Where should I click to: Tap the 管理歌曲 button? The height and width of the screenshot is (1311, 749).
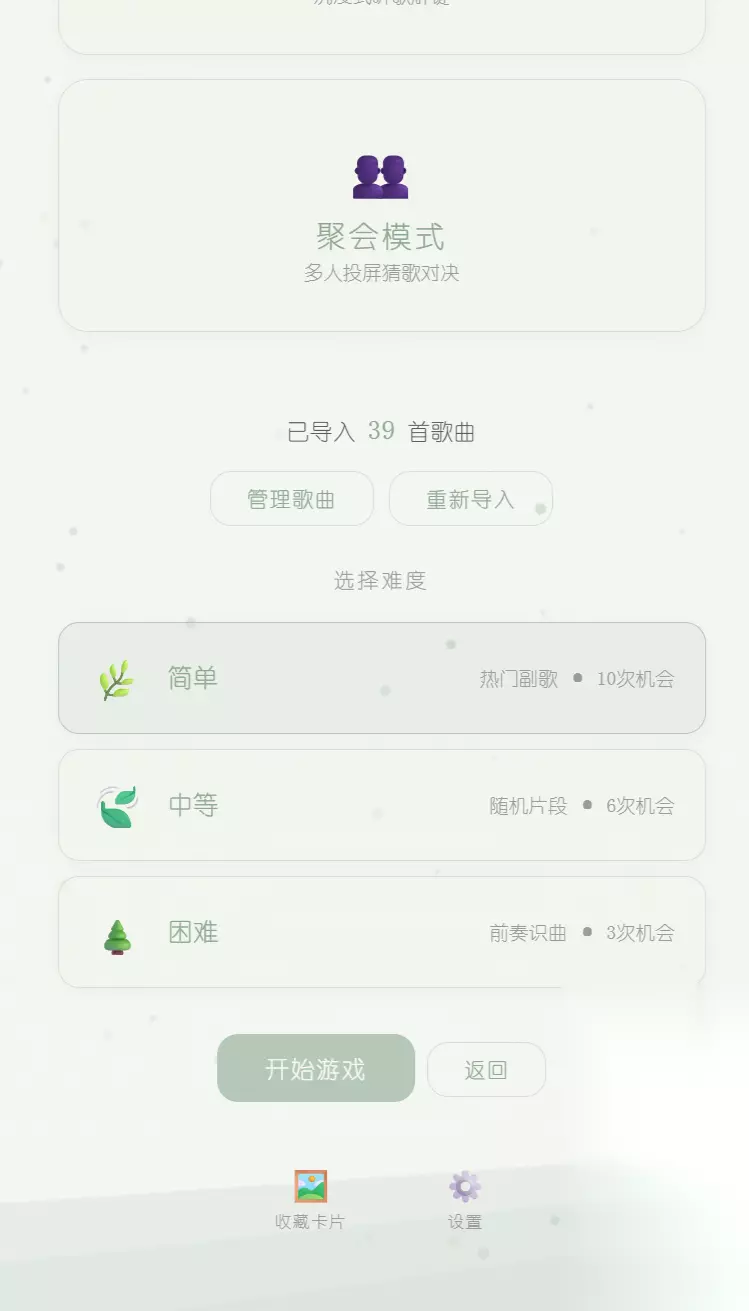pyautogui.click(x=292, y=499)
